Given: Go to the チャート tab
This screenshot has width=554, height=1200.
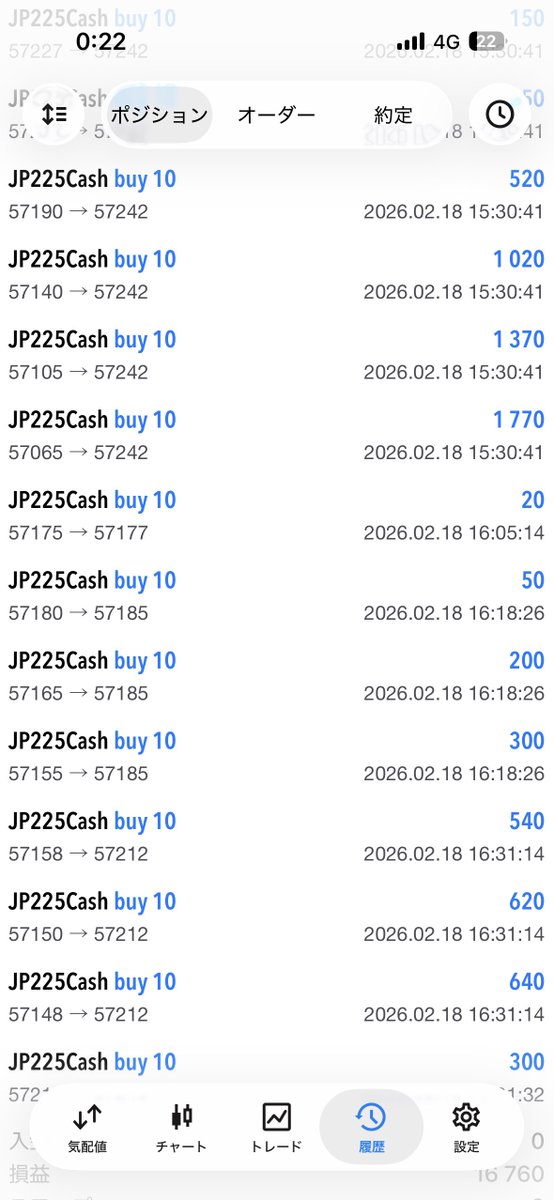Looking at the screenshot, I should (x=182, y=1128).
